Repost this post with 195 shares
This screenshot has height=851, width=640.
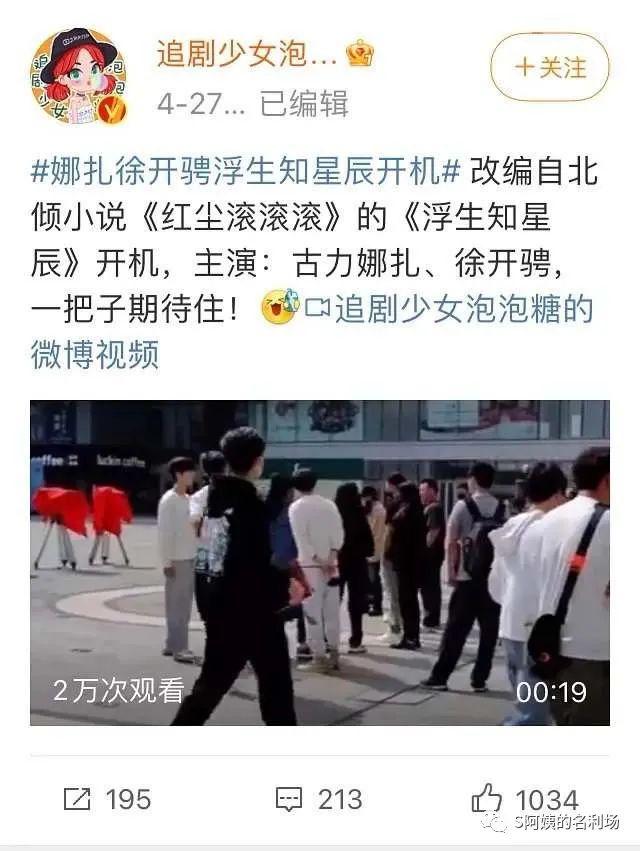click(x=107, y=799)
